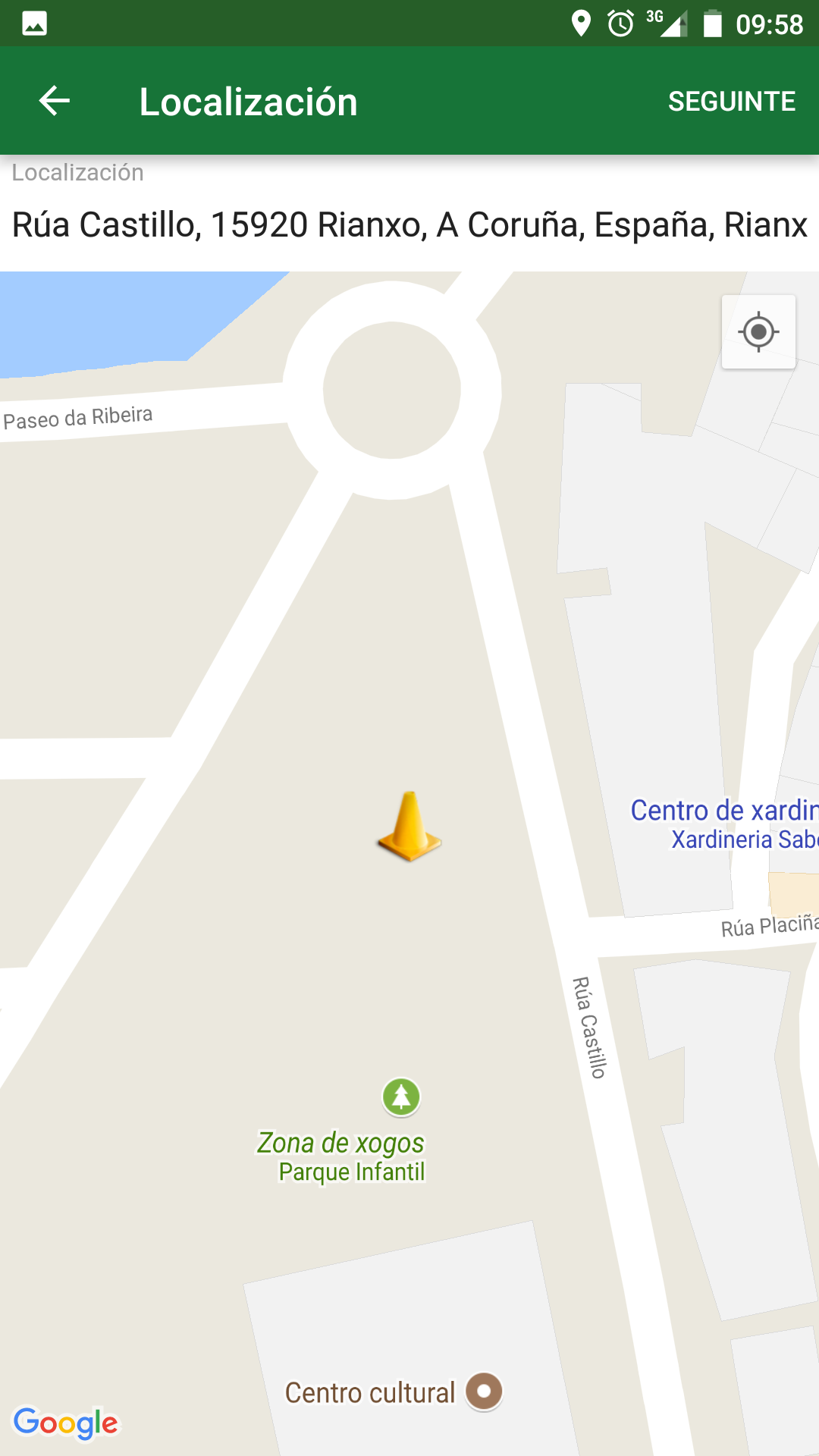Center map on my current location
This screenshot has height=1456, width=819.
[x=758, y=332]
